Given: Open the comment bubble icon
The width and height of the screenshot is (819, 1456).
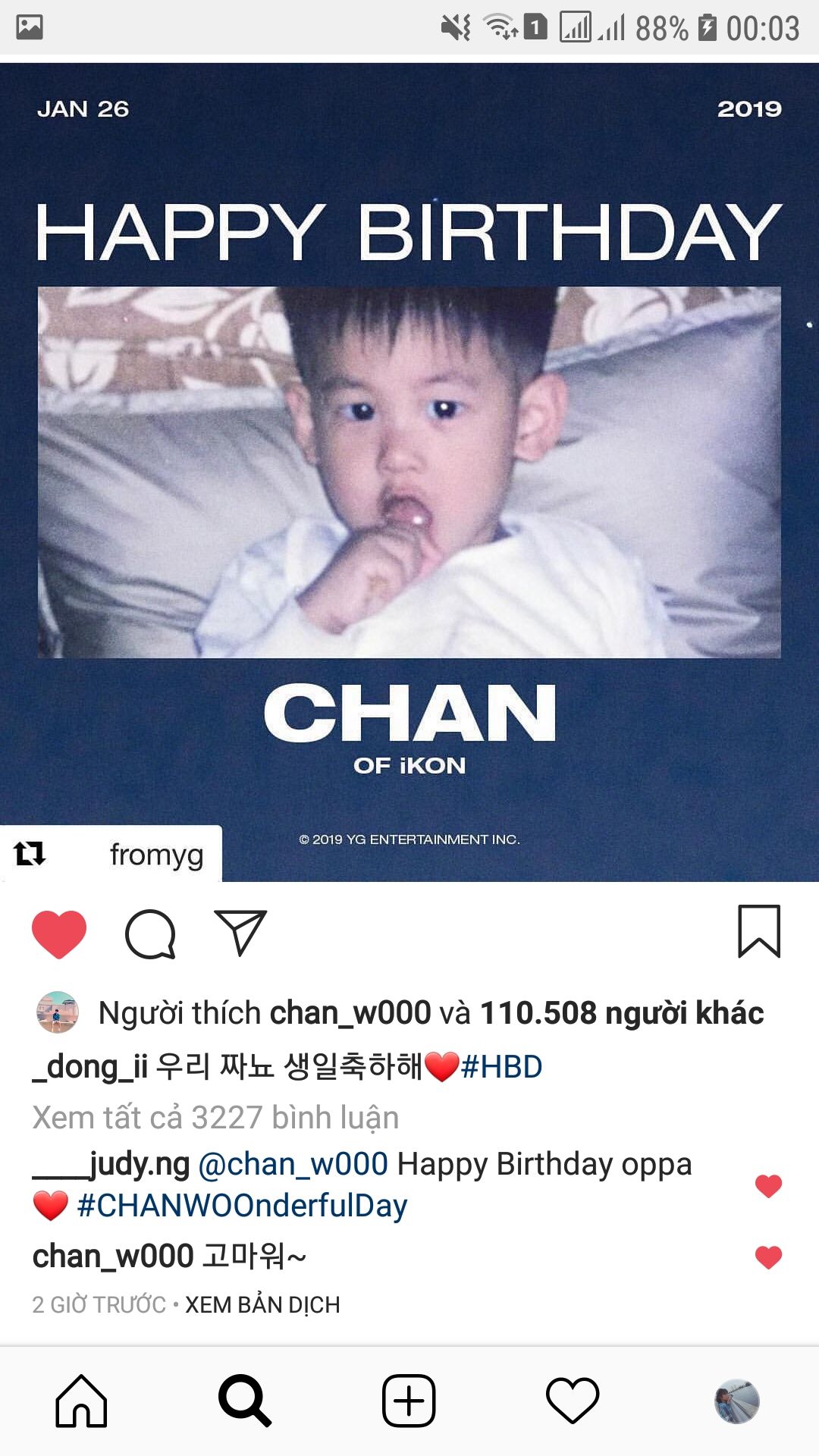Looking at the screenshot, I should coord(150,934).
